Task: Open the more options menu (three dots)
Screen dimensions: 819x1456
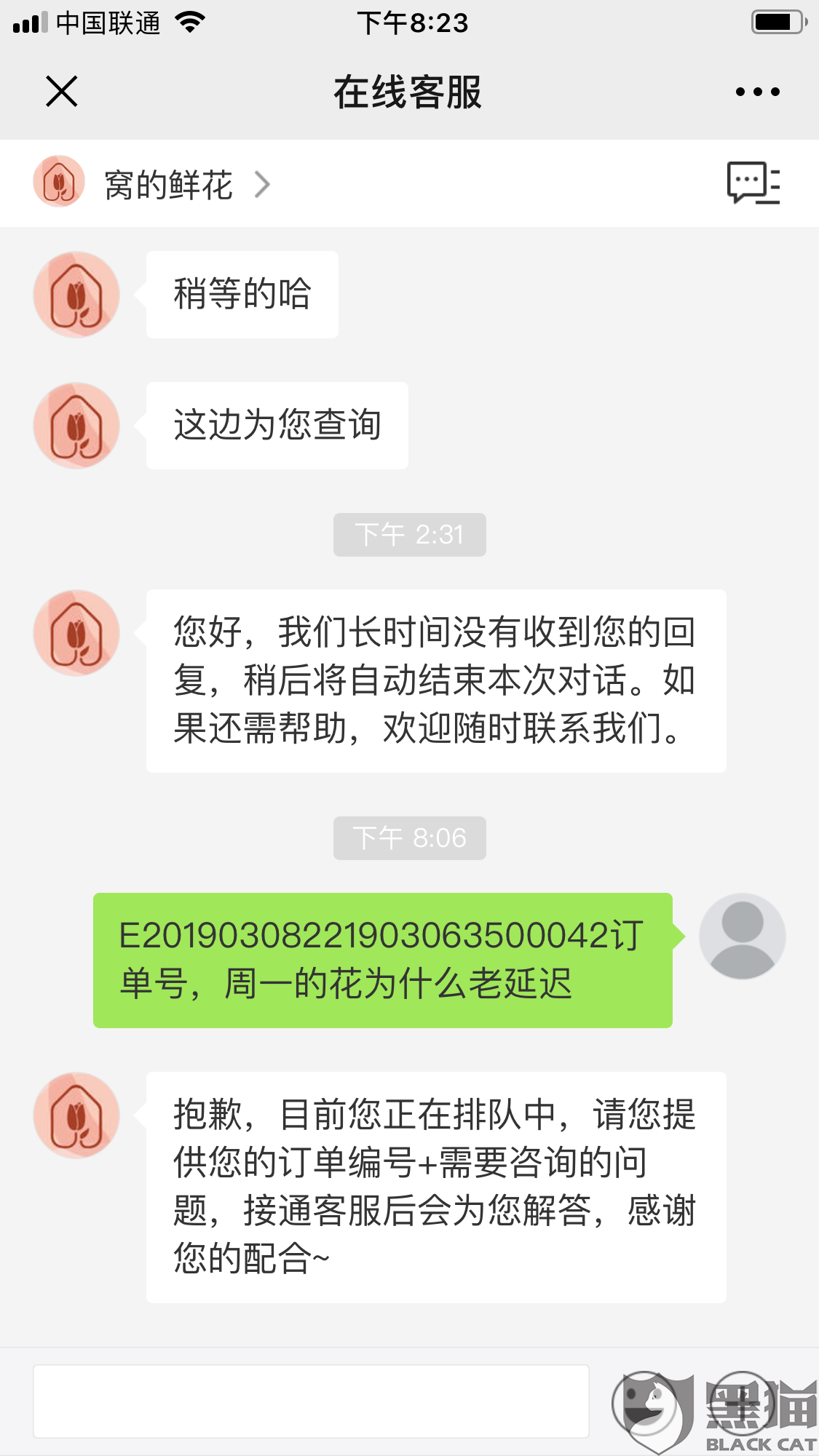Action: click(x=755, y=91)
